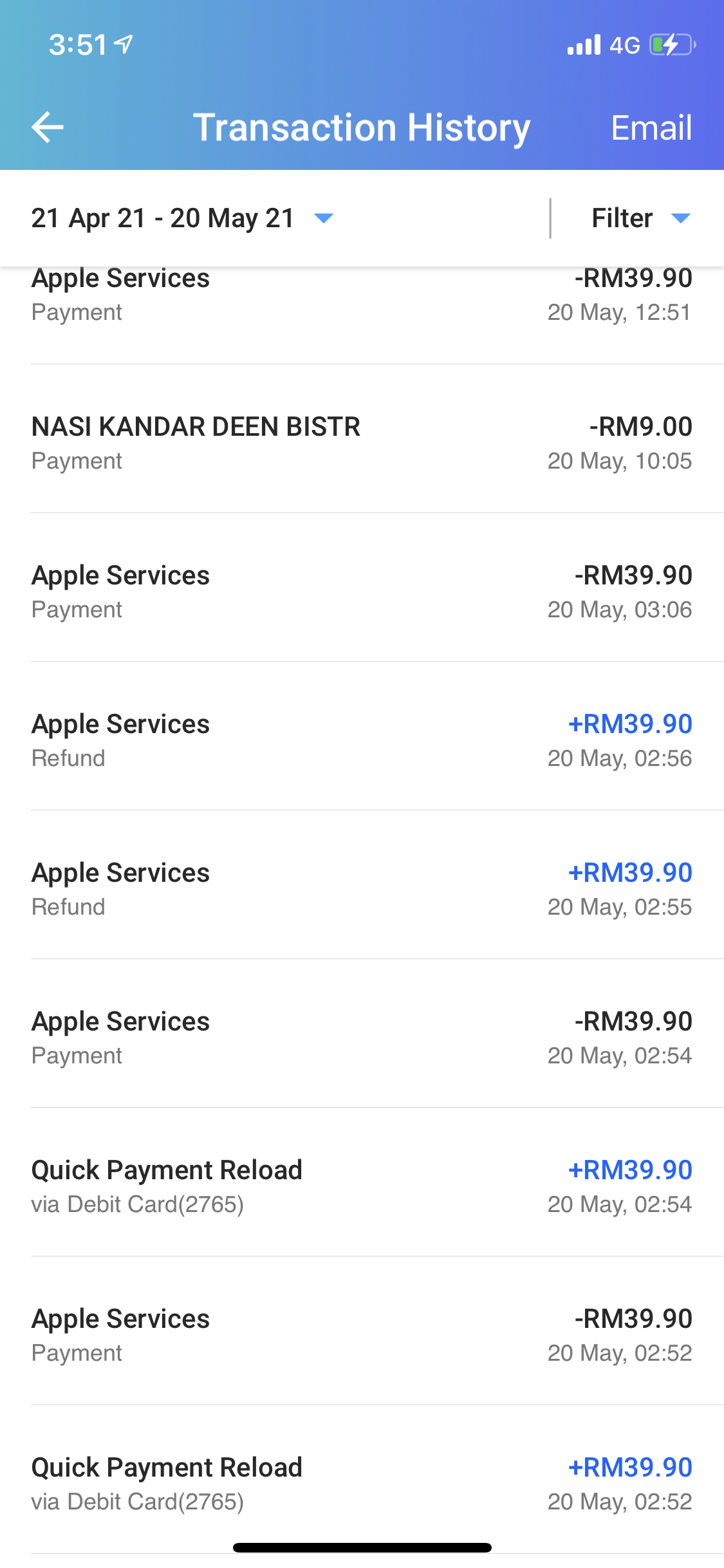
Task: Go back using the header arrow
Action: pos(48,127)
